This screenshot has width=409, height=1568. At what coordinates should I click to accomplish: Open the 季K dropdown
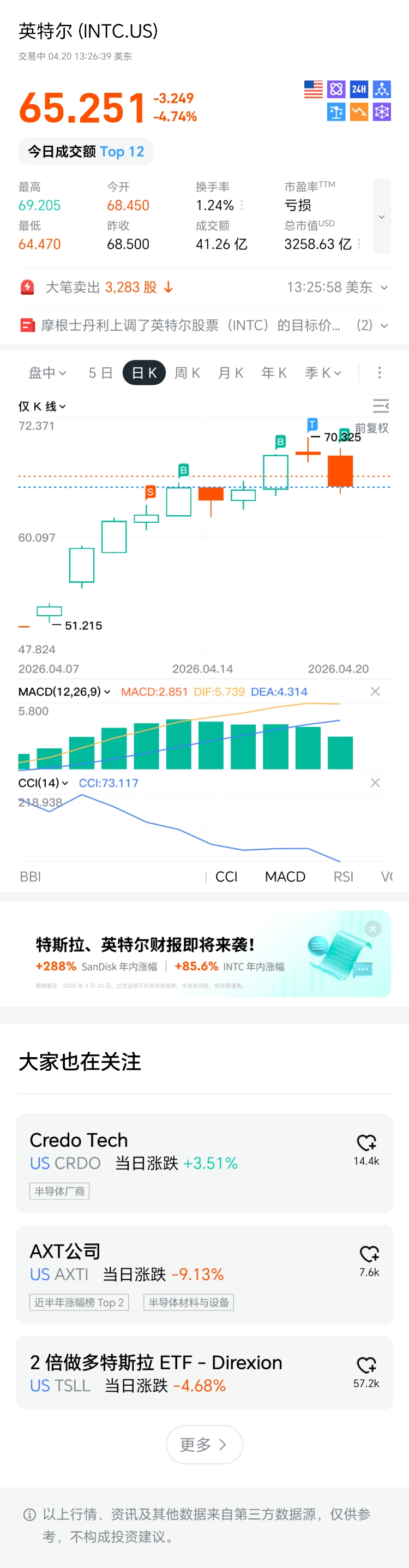pyautogui.click(x=323, y=373)
